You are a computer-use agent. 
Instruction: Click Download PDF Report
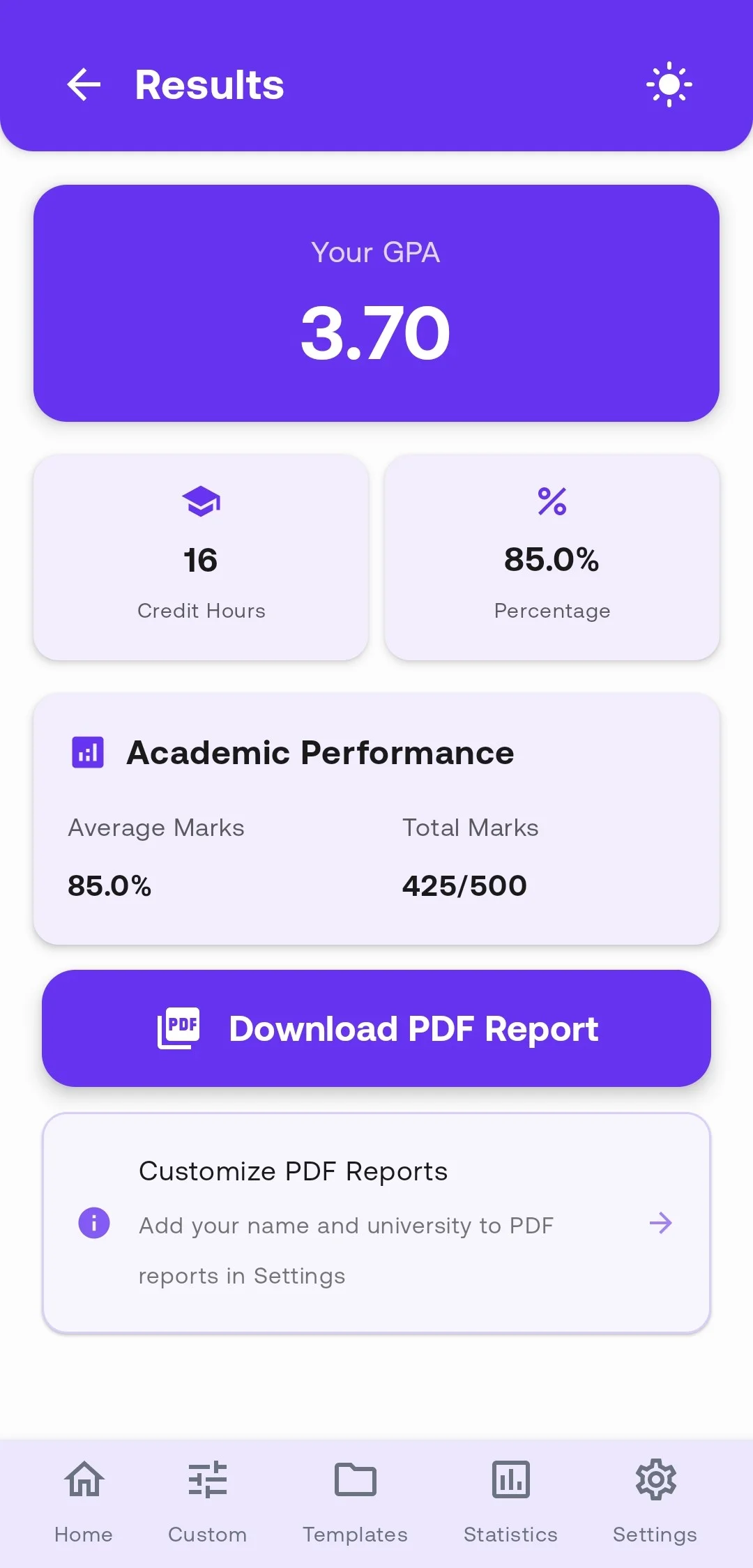coord(376,1028)
